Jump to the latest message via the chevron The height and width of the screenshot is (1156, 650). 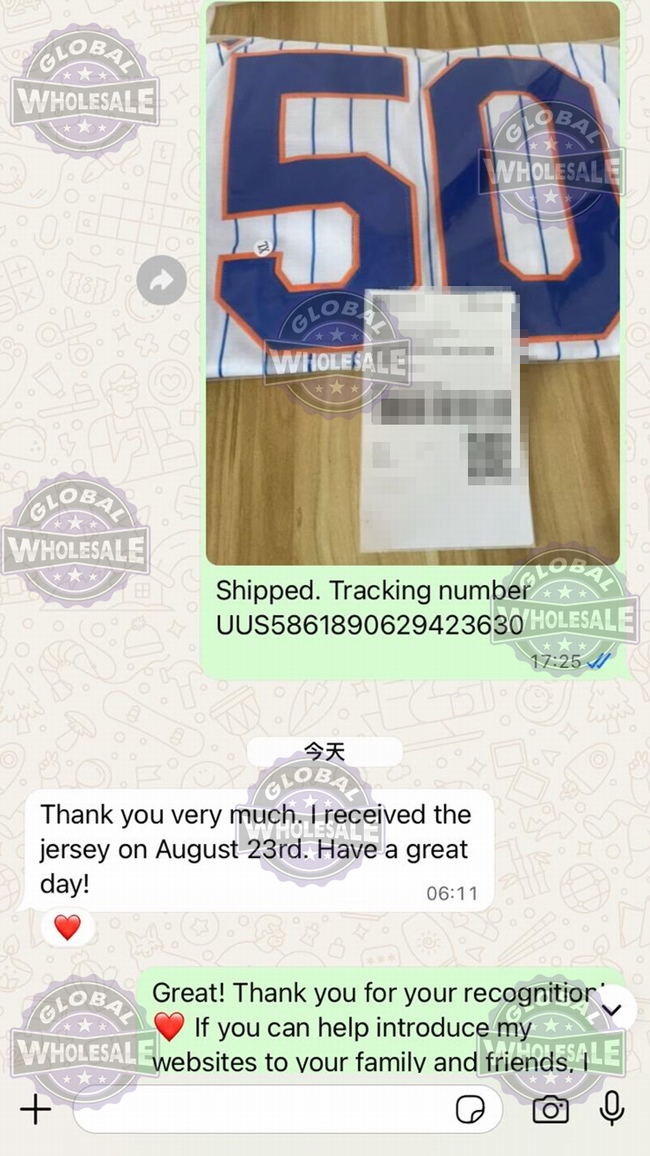[613, 1010]
